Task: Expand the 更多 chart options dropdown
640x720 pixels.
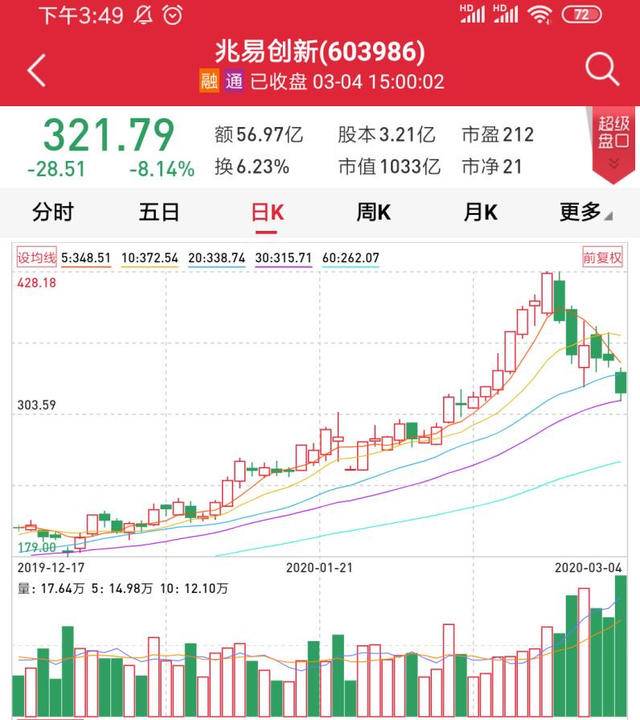Action: coord(586,212)
